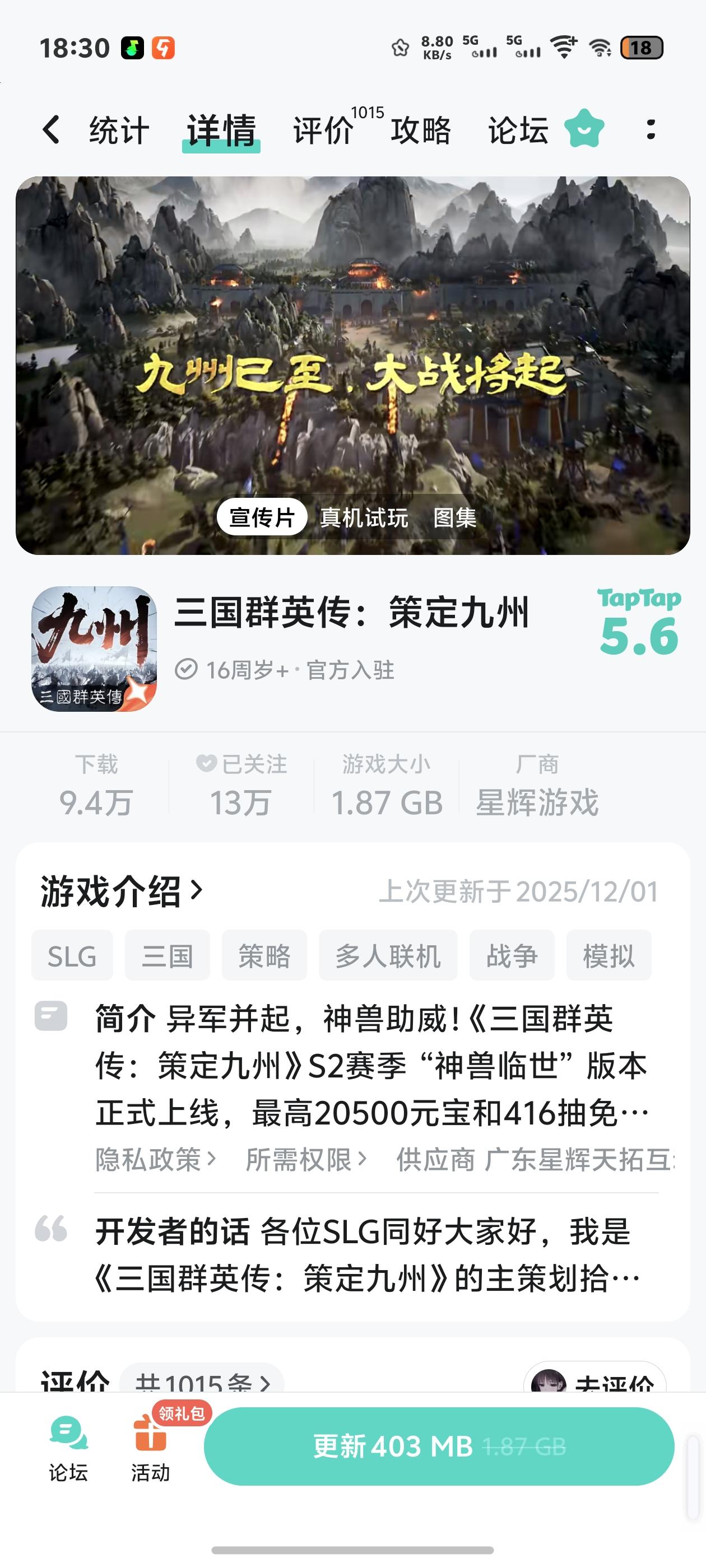Screen dimensions: 706x1568
Task: Open the 攻略 guides tab
Action: pyautogui.click(x=421, y=130)
